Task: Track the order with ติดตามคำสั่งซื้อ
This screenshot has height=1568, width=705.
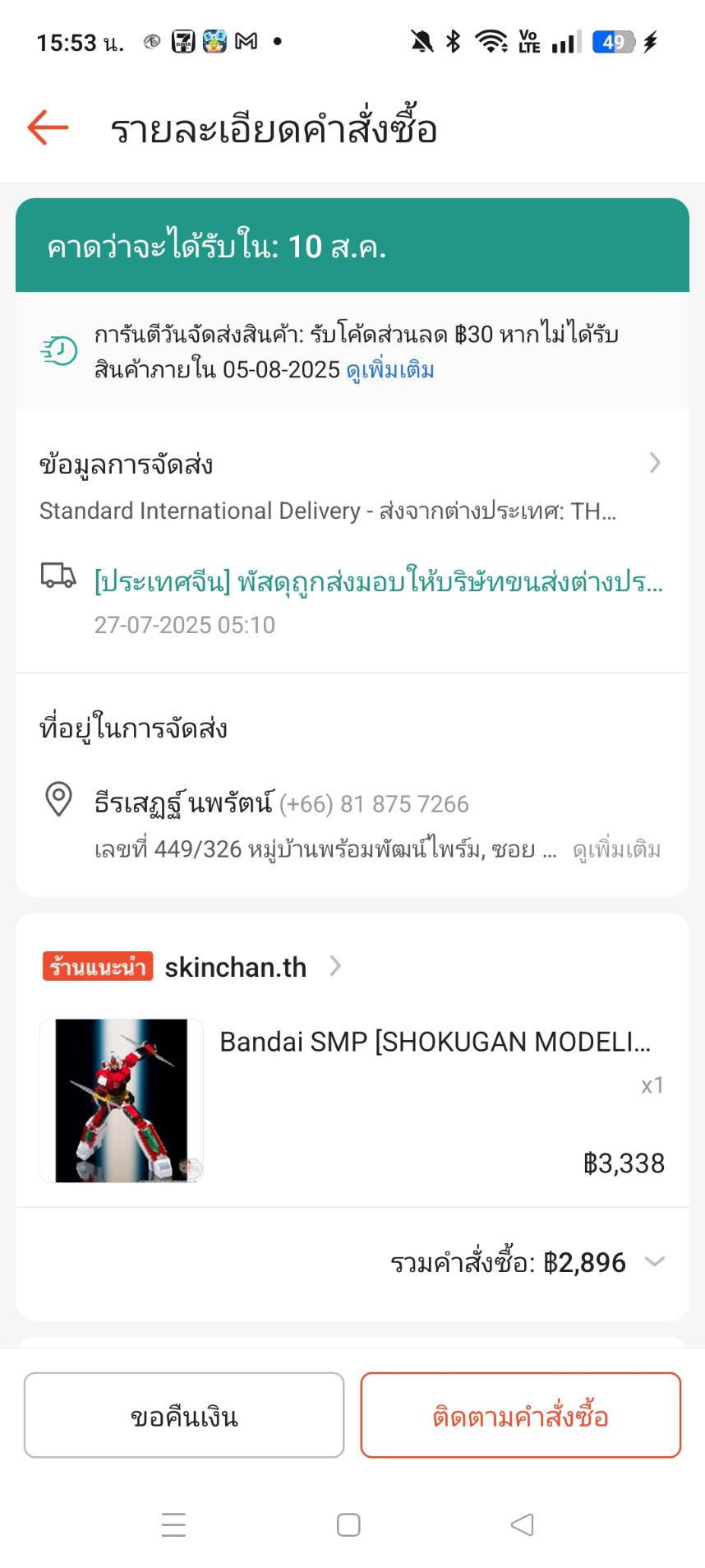Action: pyautogui.click(x=521, y=1415)
